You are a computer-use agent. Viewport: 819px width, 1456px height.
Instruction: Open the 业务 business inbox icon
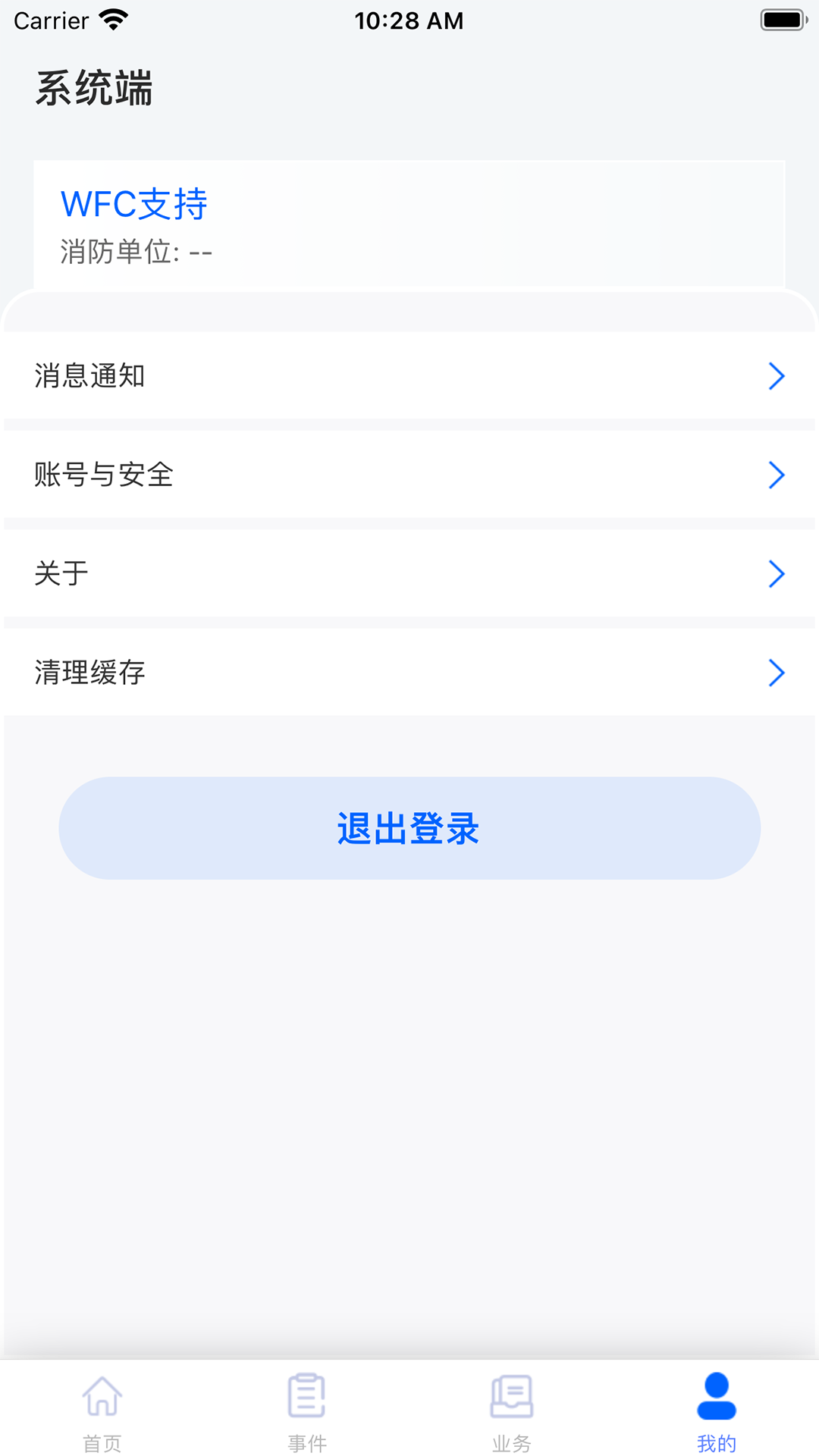click(x=510, y=1408)
